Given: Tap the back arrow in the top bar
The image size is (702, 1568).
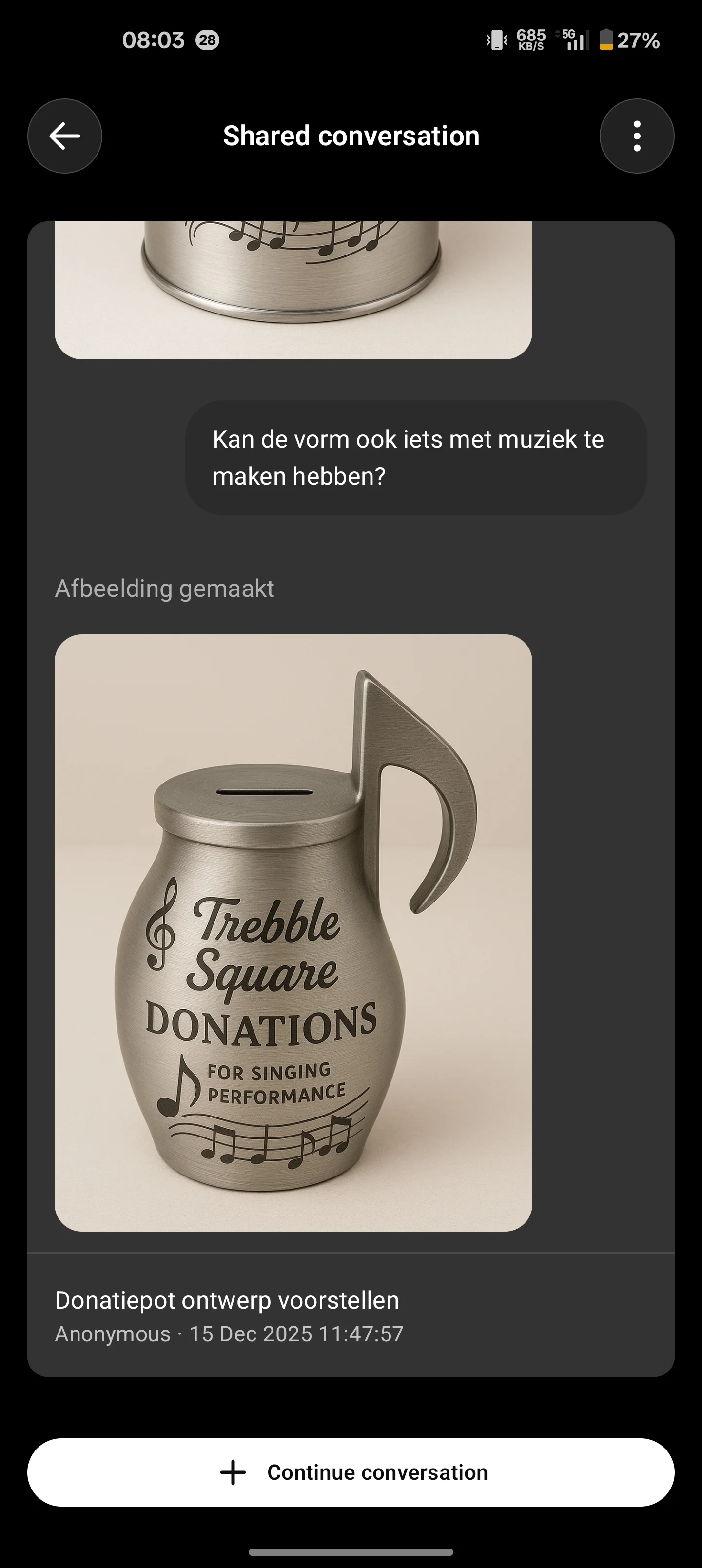Looking at the screenshot, I should coord(64,137).
